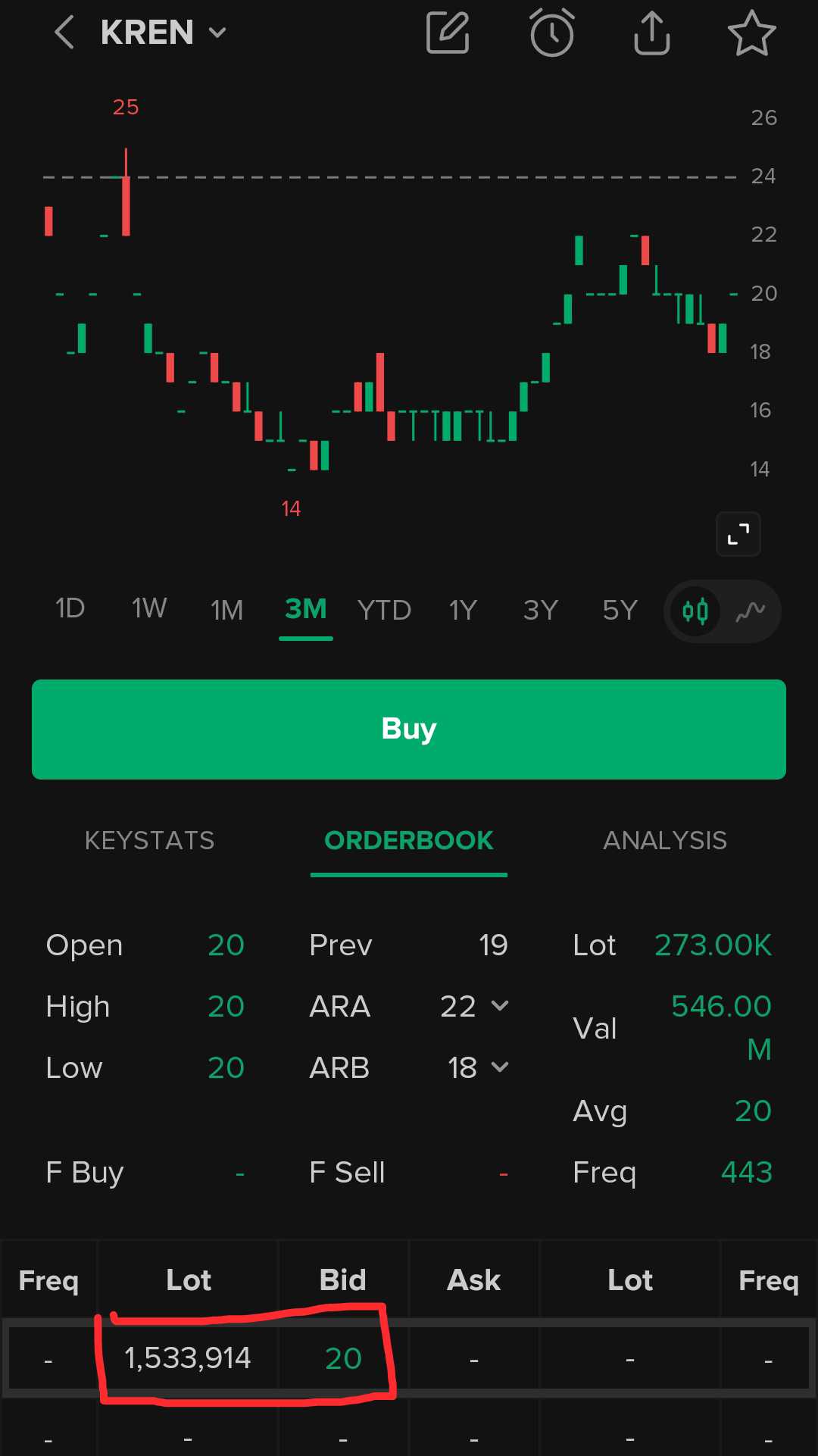Tap the green Buy button
Image resolution: width=818 pixels, height=1456 pixels.
409,729
